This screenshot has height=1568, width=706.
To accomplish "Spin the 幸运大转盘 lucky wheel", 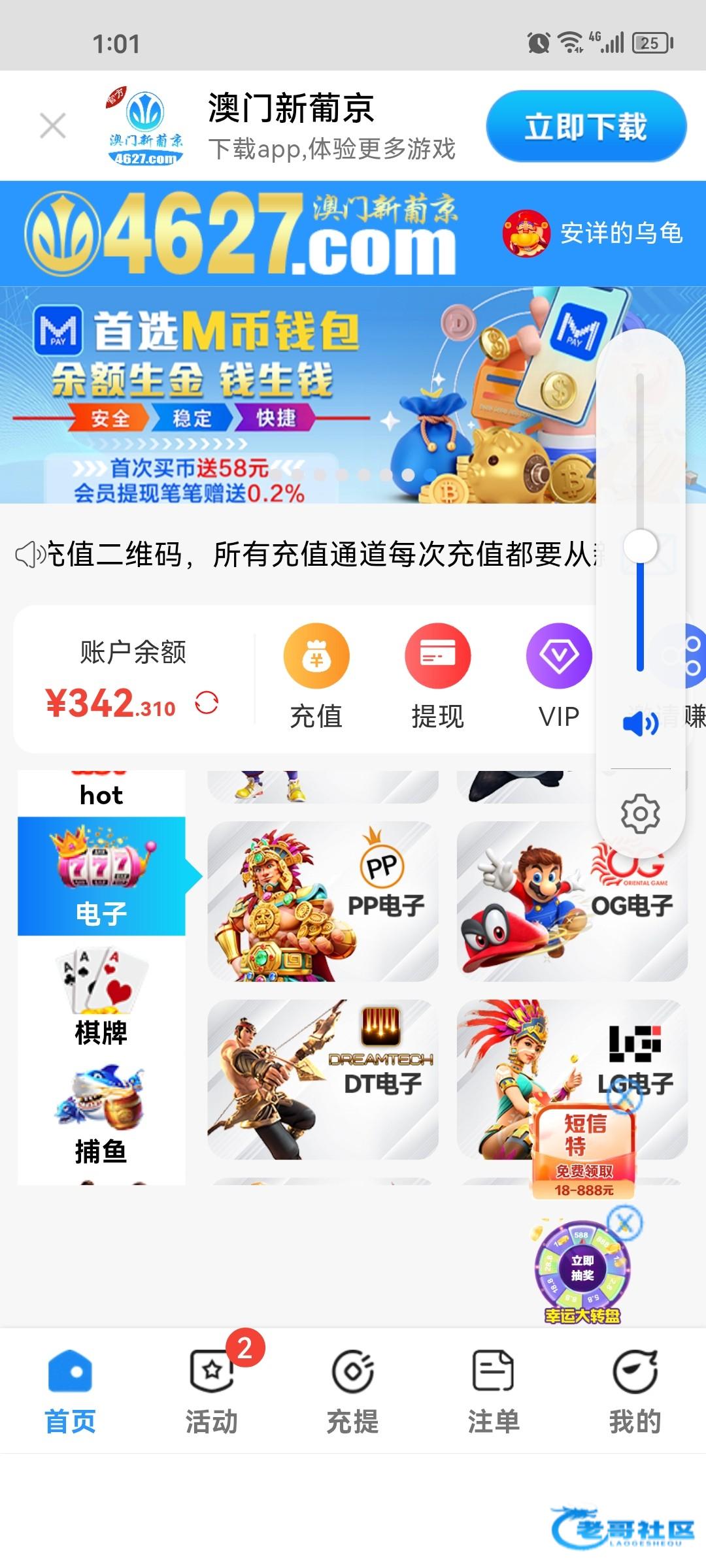I will click(582, 1267).
